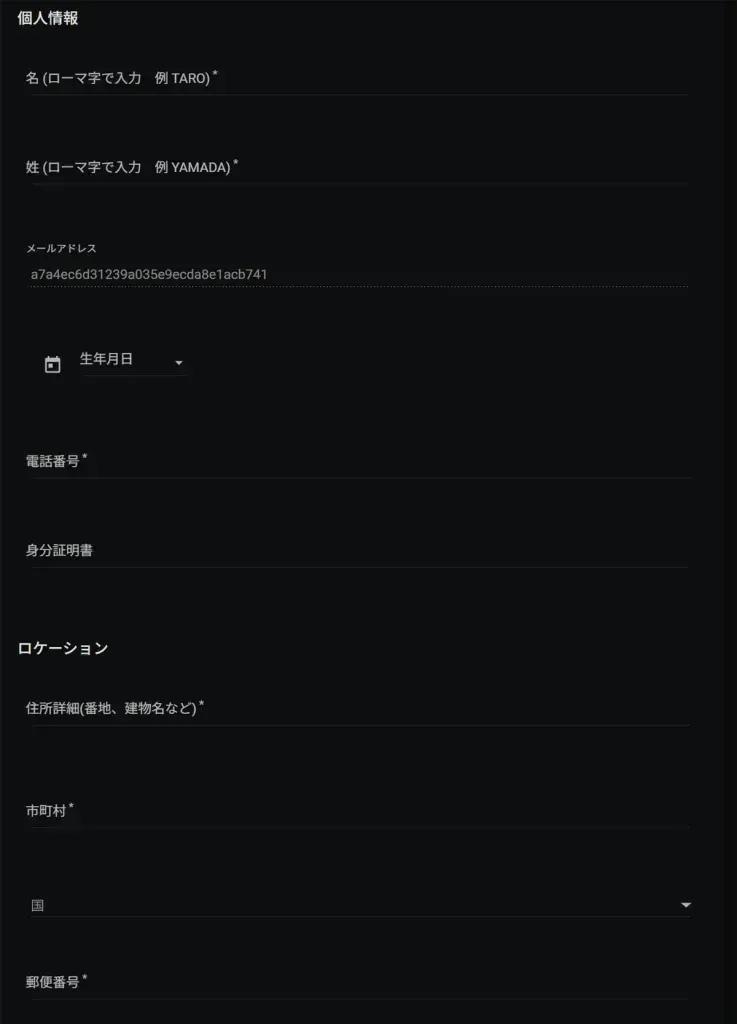Enter the 住所詳細 address detail field
This screenshot has width=737, height=1024.
pos(358,709)
